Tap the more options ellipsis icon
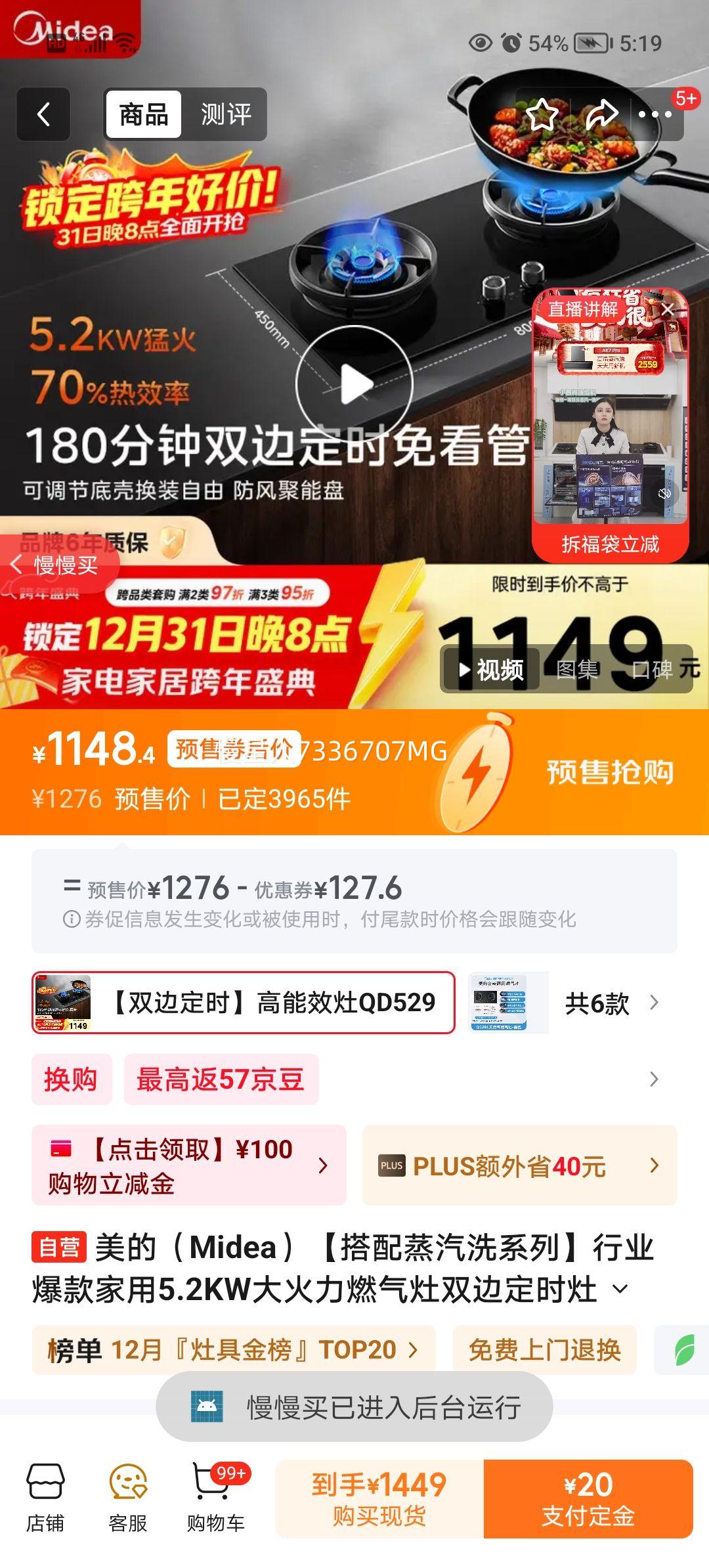 coord(655,113)
